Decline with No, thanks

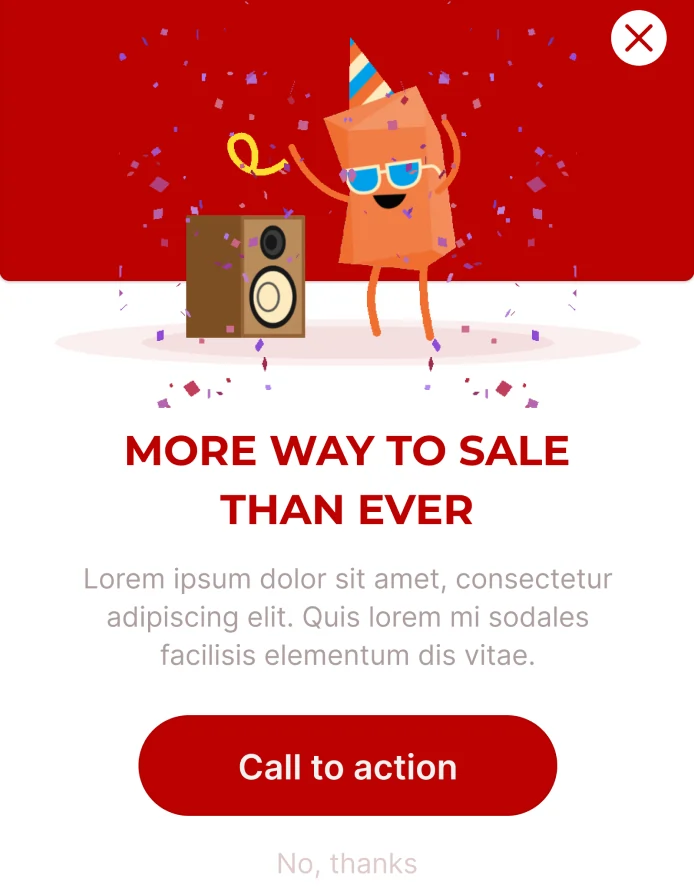click(x=347, y=863)
